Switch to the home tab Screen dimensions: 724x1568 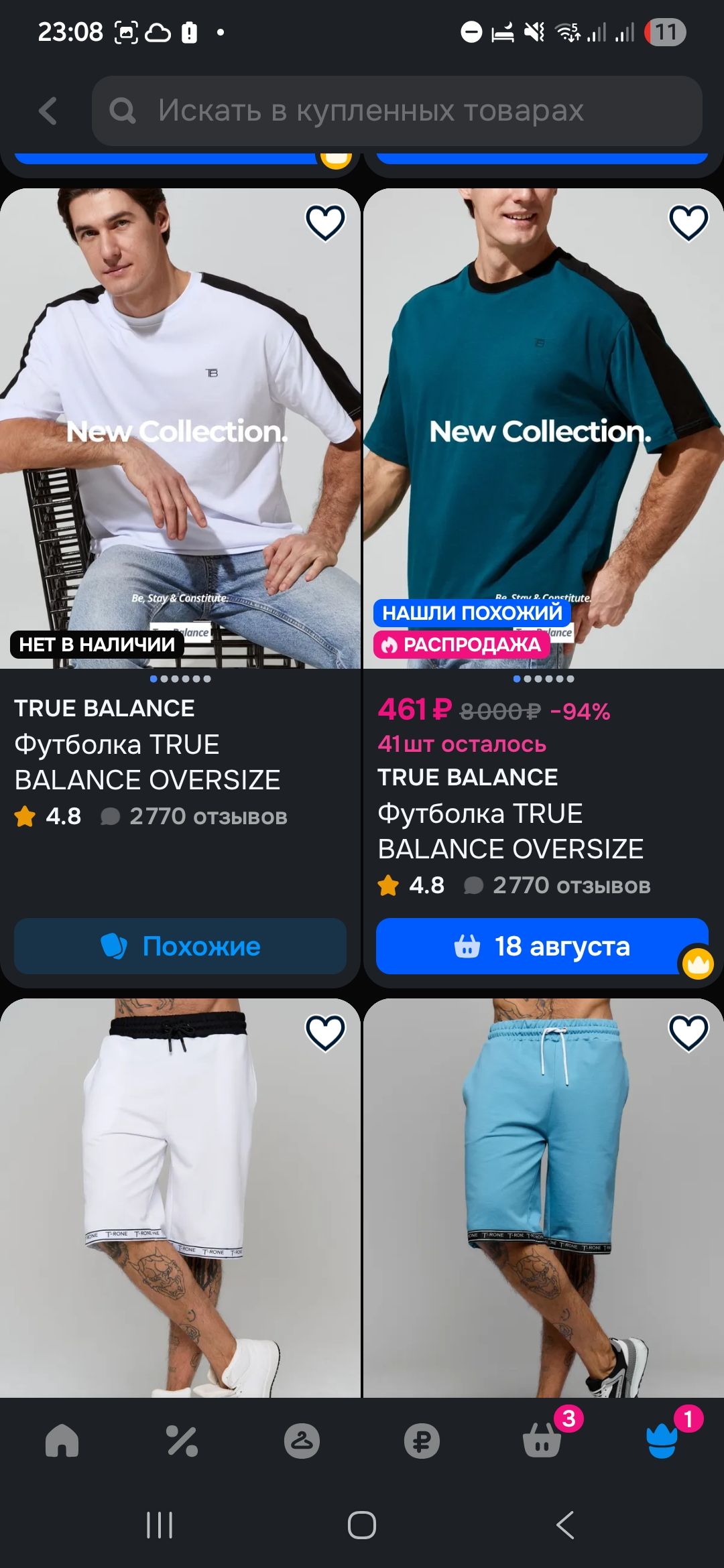click(x=62, y=1441)
